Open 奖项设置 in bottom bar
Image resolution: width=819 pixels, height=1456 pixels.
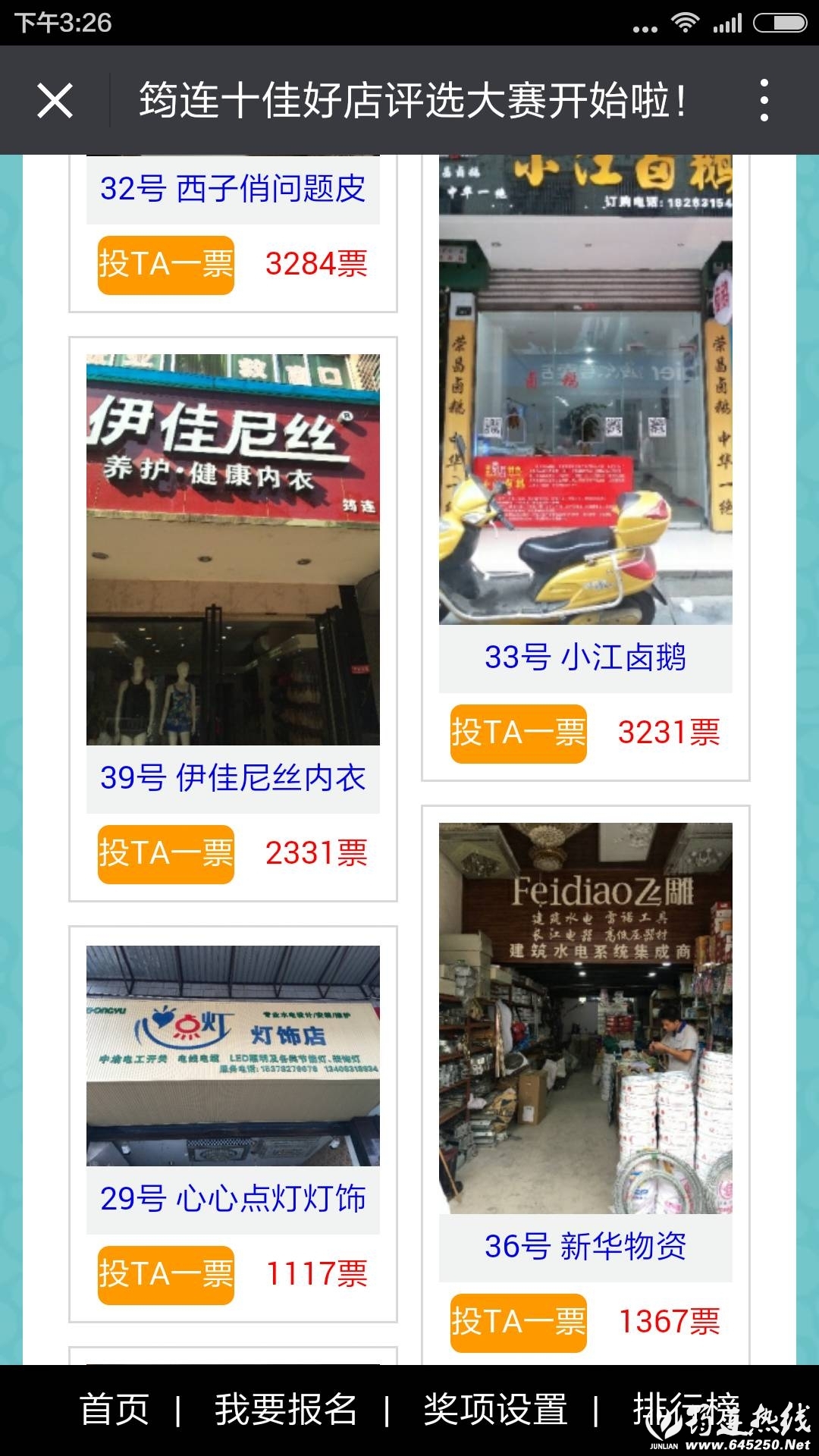pos(495,1410)
